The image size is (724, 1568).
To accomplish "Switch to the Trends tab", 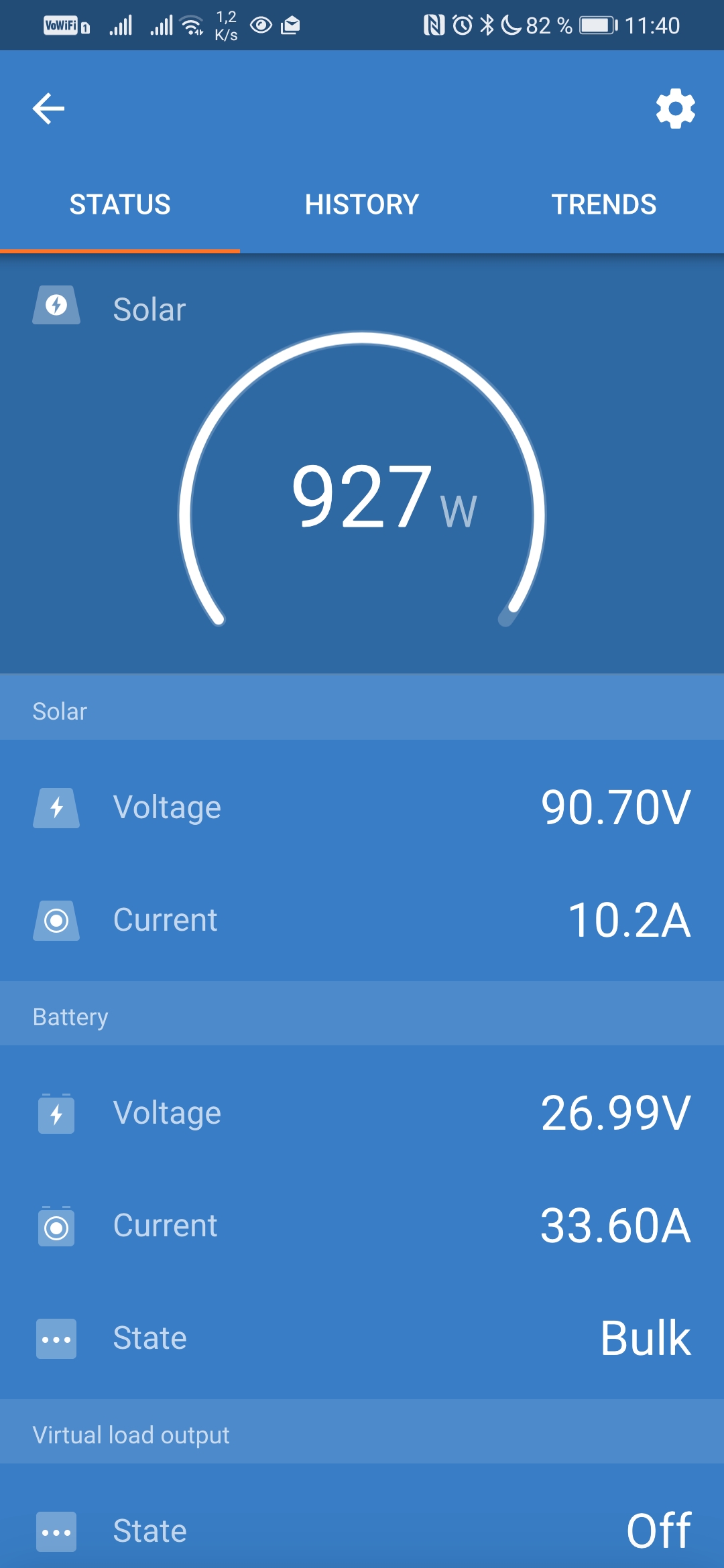I will coord(603,204).
